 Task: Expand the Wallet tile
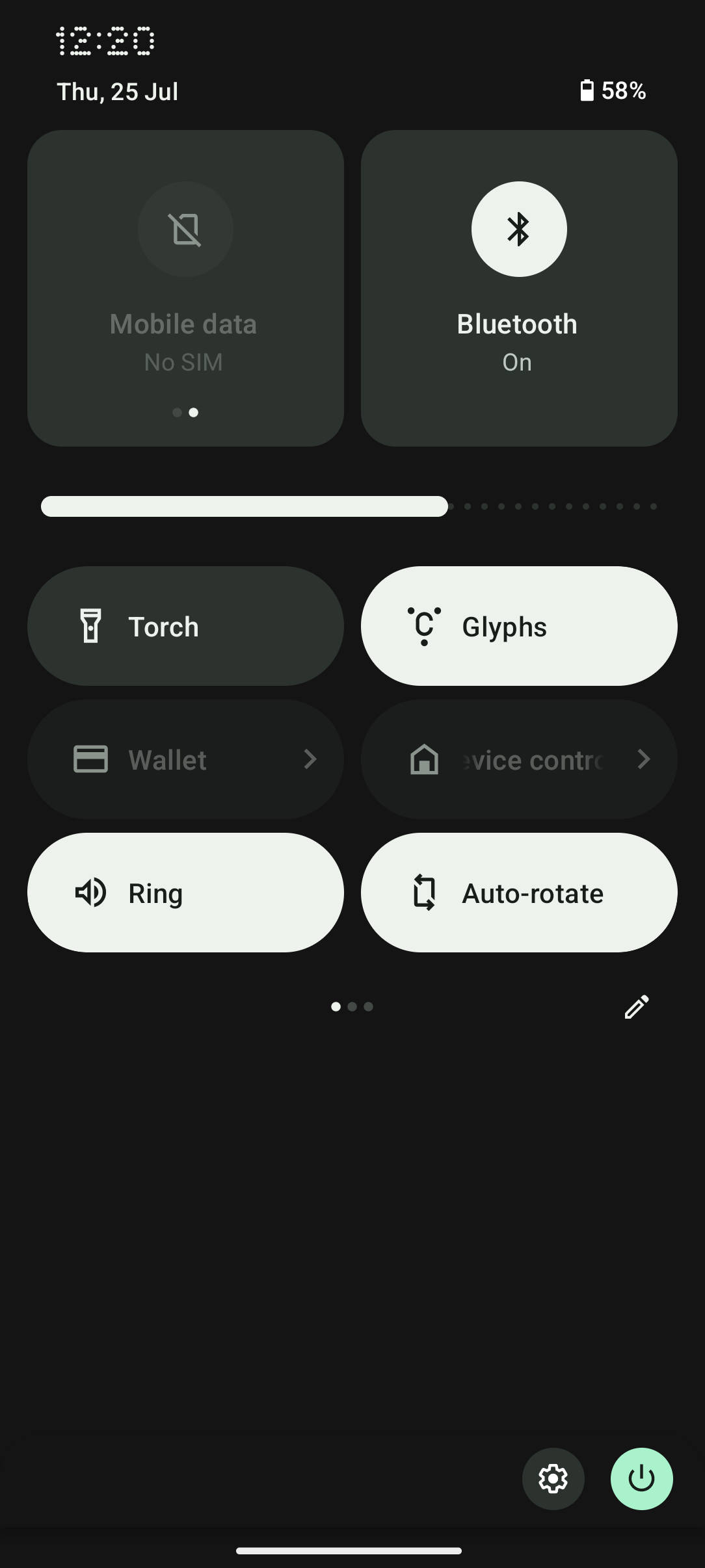coord(312,759)
